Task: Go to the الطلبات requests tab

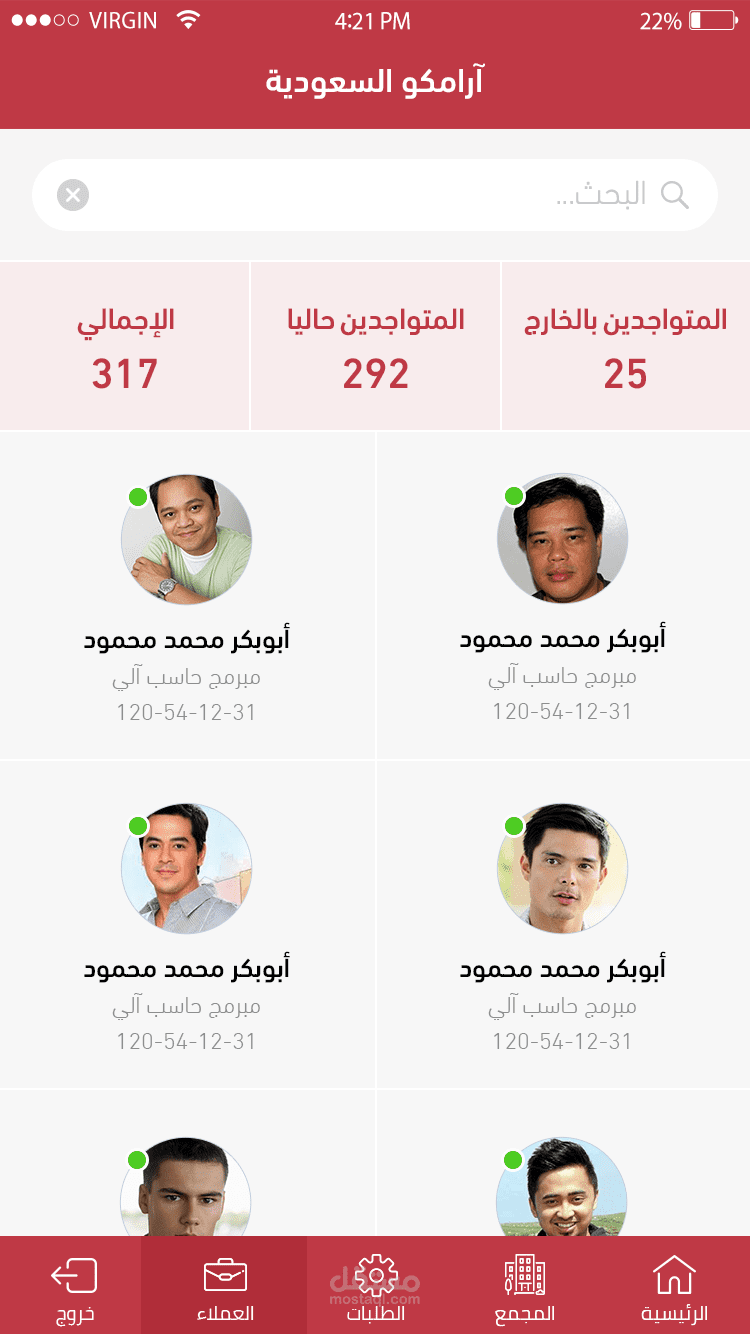Action: (376, 1287)
